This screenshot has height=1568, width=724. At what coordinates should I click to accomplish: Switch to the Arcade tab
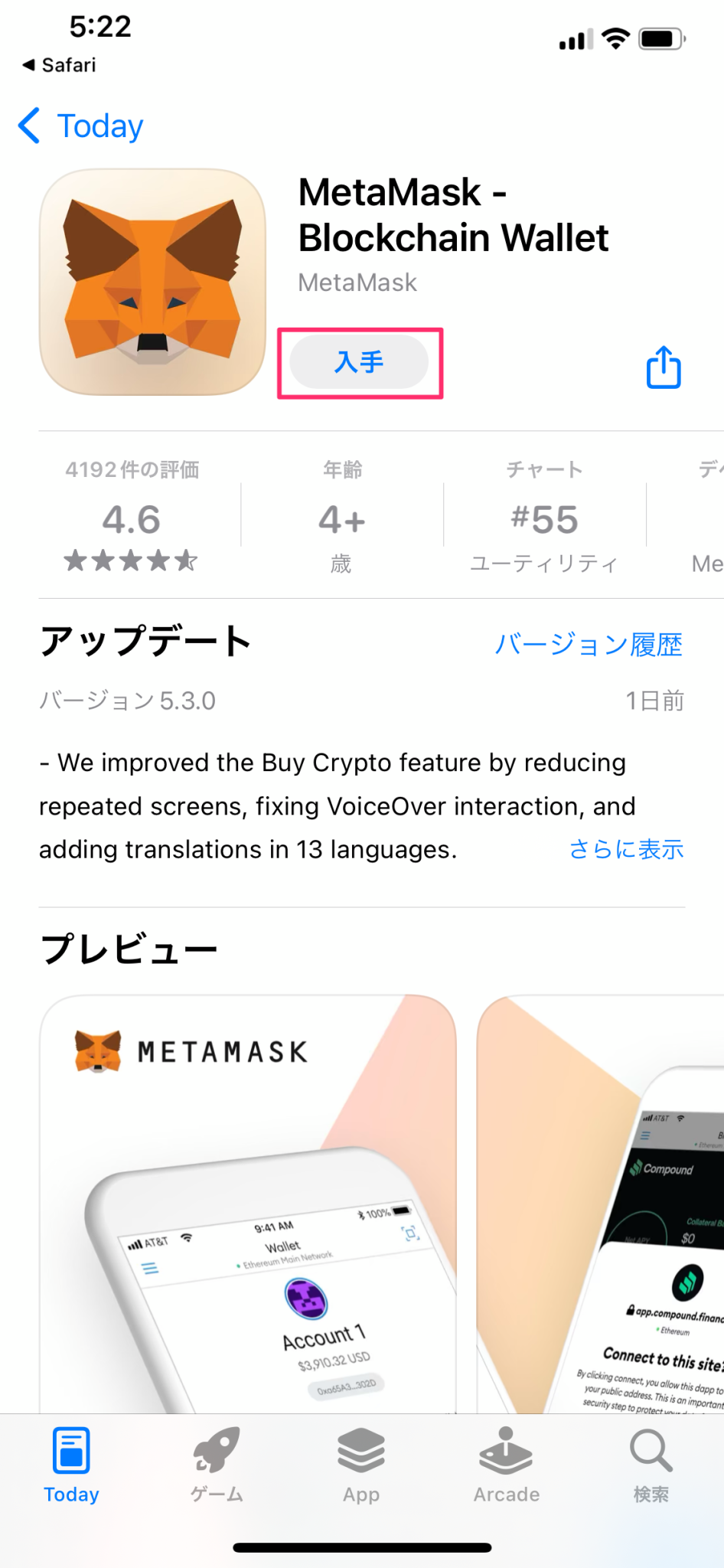pos(506,1465)
